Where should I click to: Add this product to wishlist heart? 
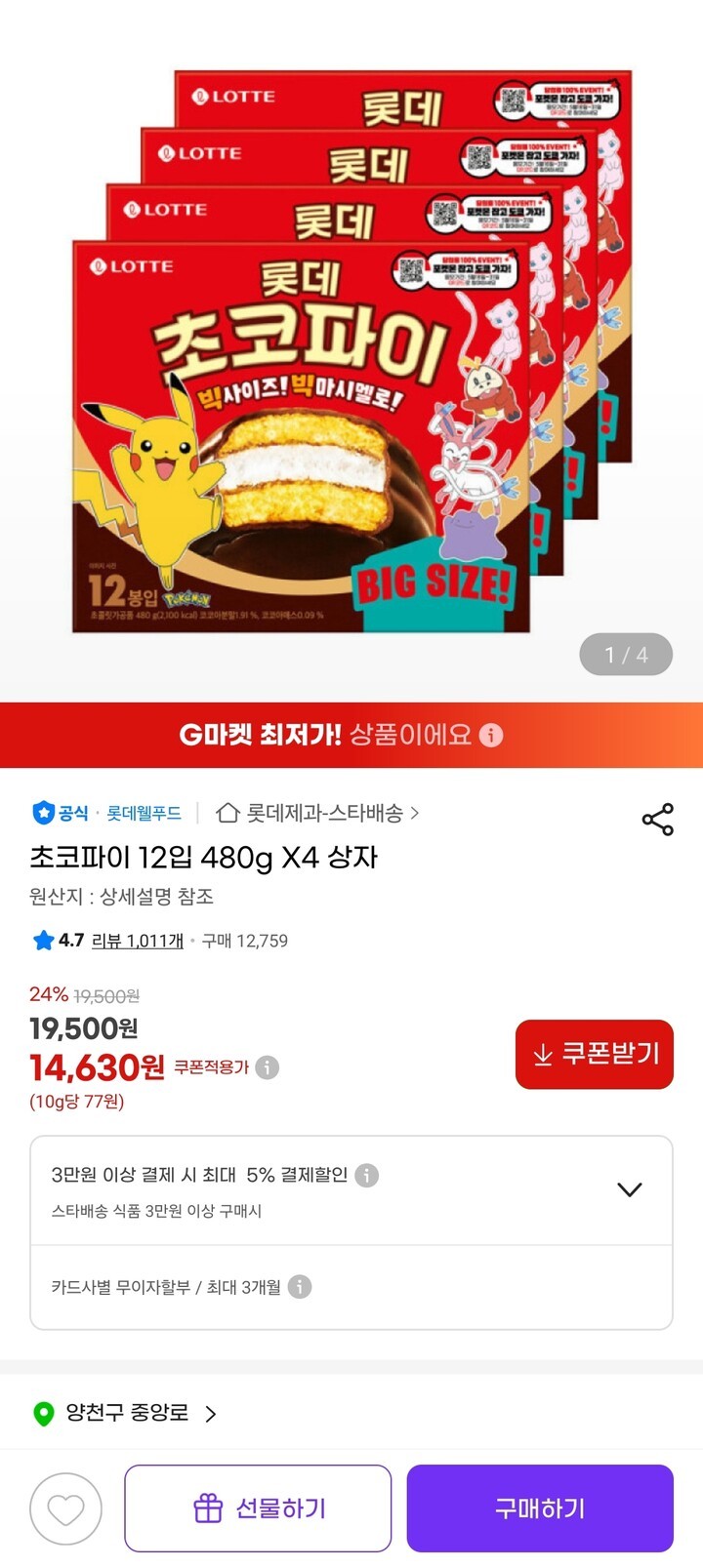coord(65,1509)
